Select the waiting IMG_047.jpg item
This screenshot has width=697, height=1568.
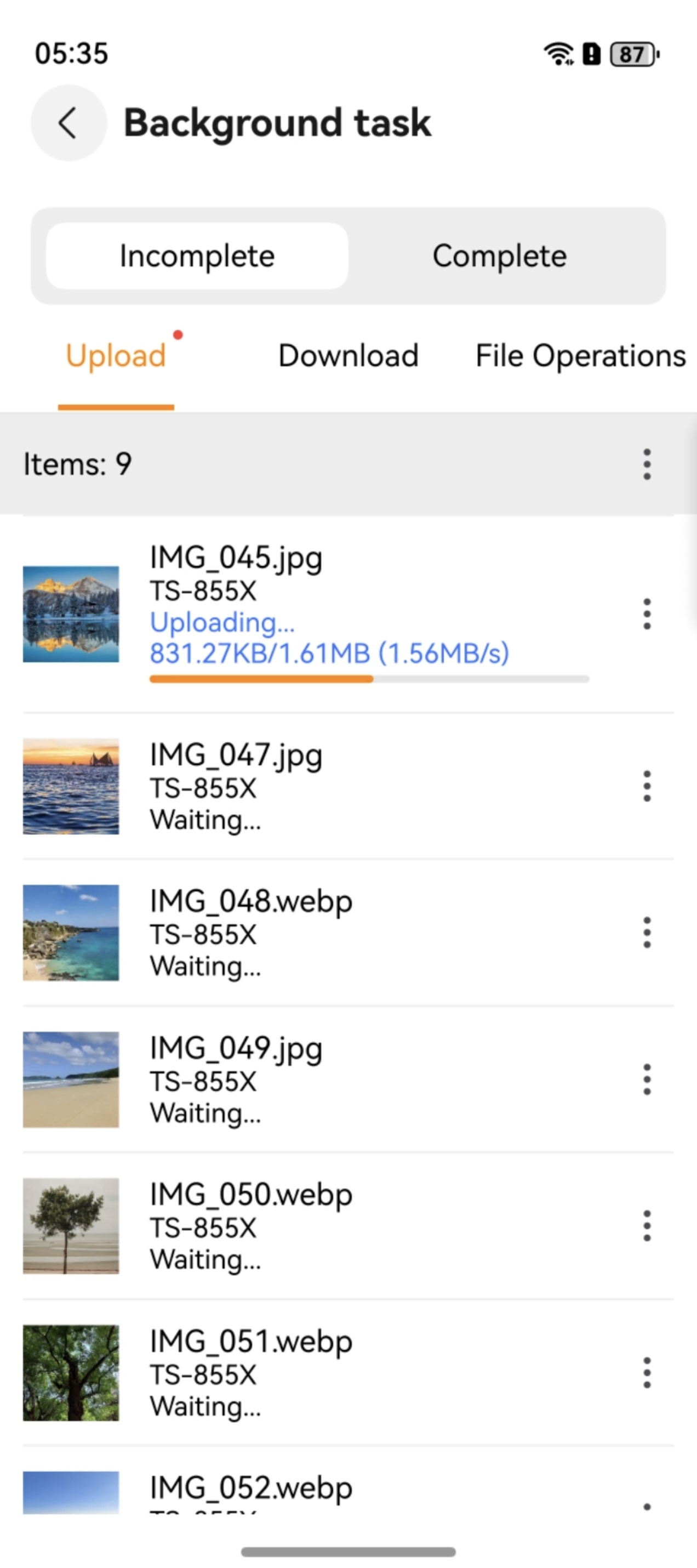328,786
